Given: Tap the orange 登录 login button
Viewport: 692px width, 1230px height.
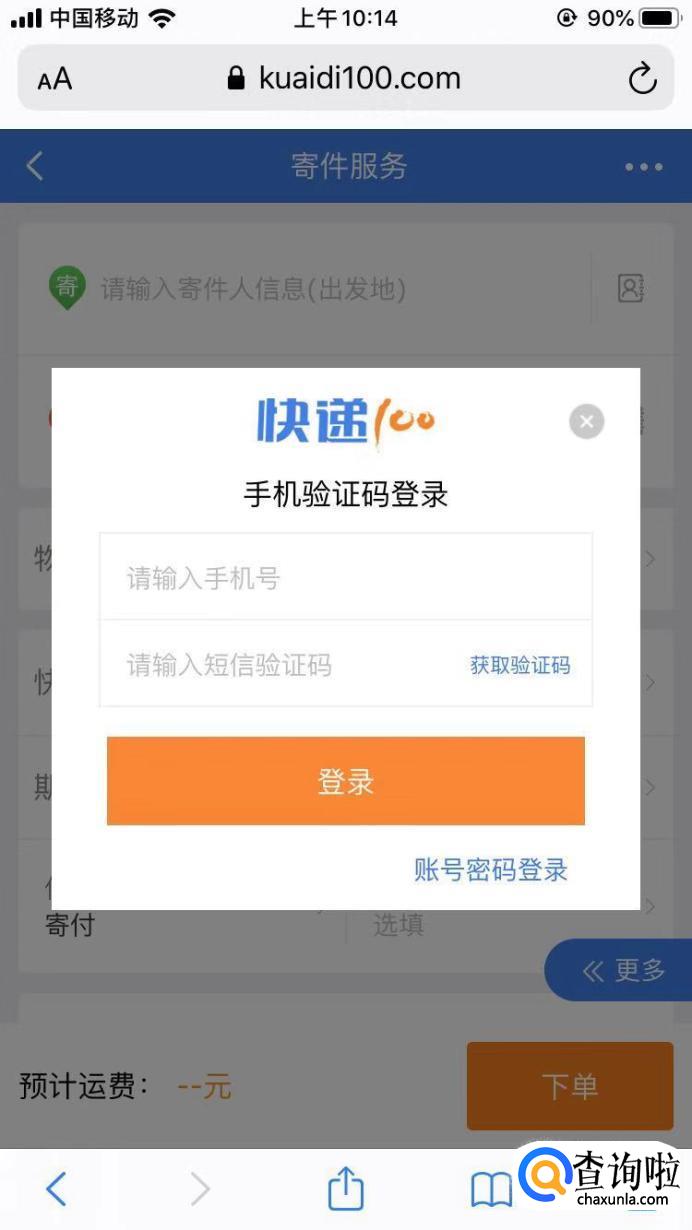Looking at the screenshot, I should 345,781.
